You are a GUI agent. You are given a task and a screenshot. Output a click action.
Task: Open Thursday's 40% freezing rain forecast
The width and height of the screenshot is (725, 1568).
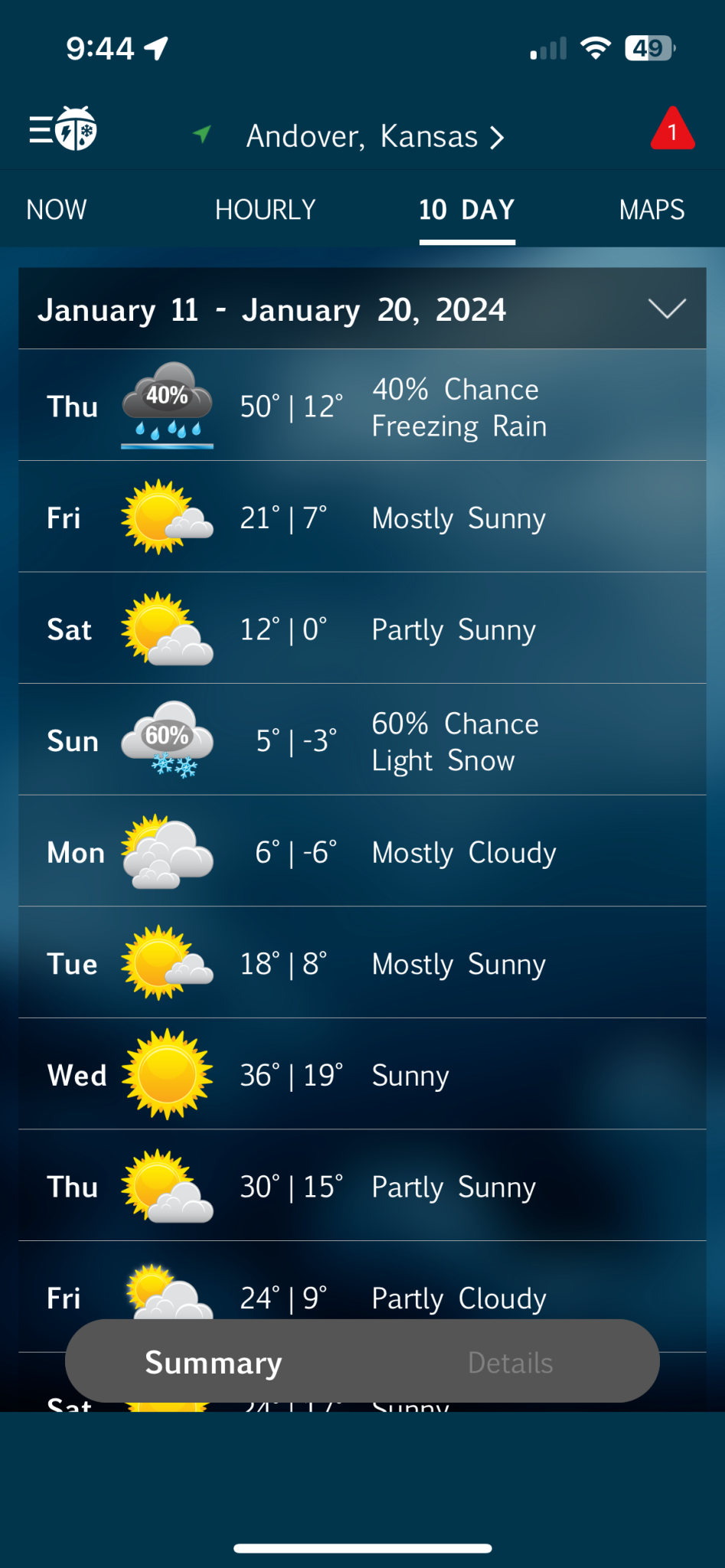(x=362, y=406)
